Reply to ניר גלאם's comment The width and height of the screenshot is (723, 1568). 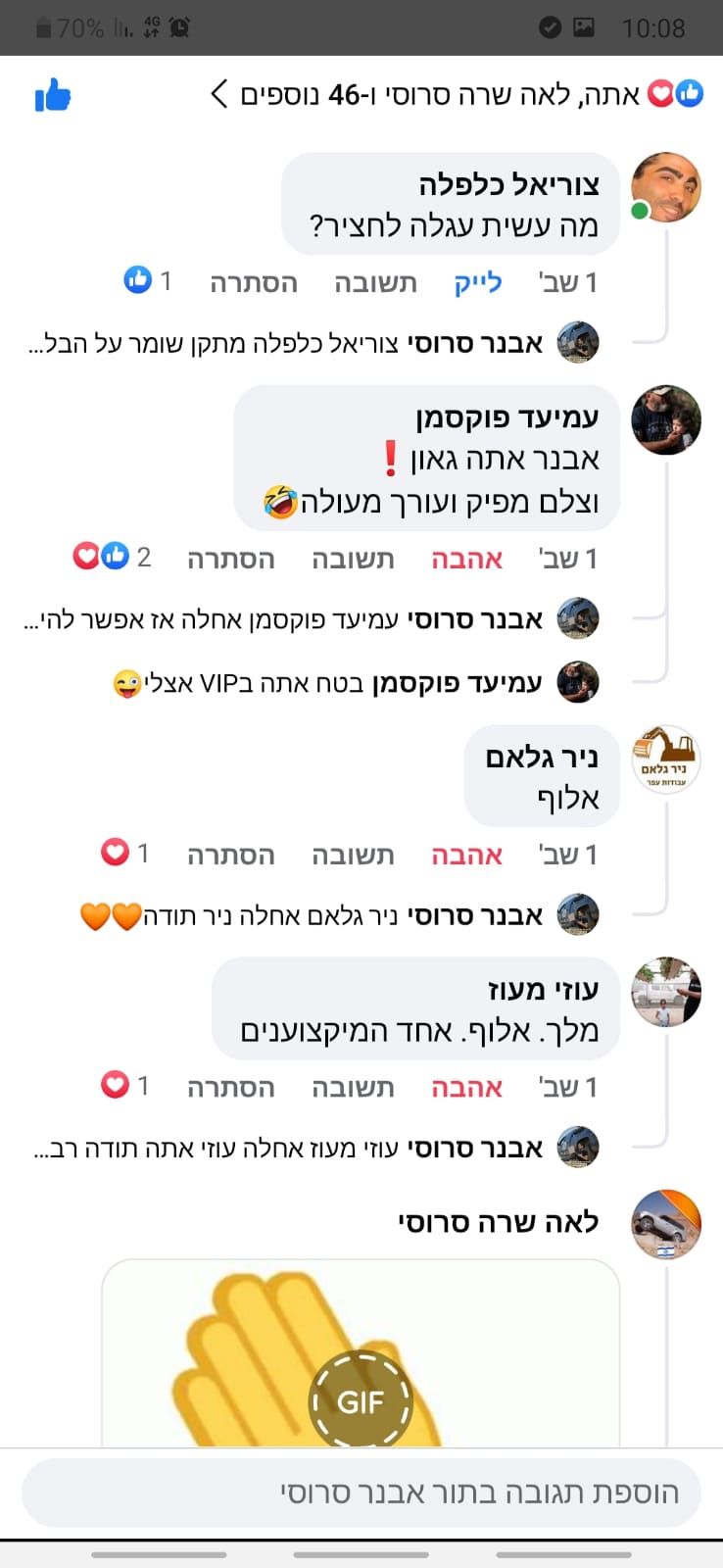pyautogui.click(x=353, y=856)
